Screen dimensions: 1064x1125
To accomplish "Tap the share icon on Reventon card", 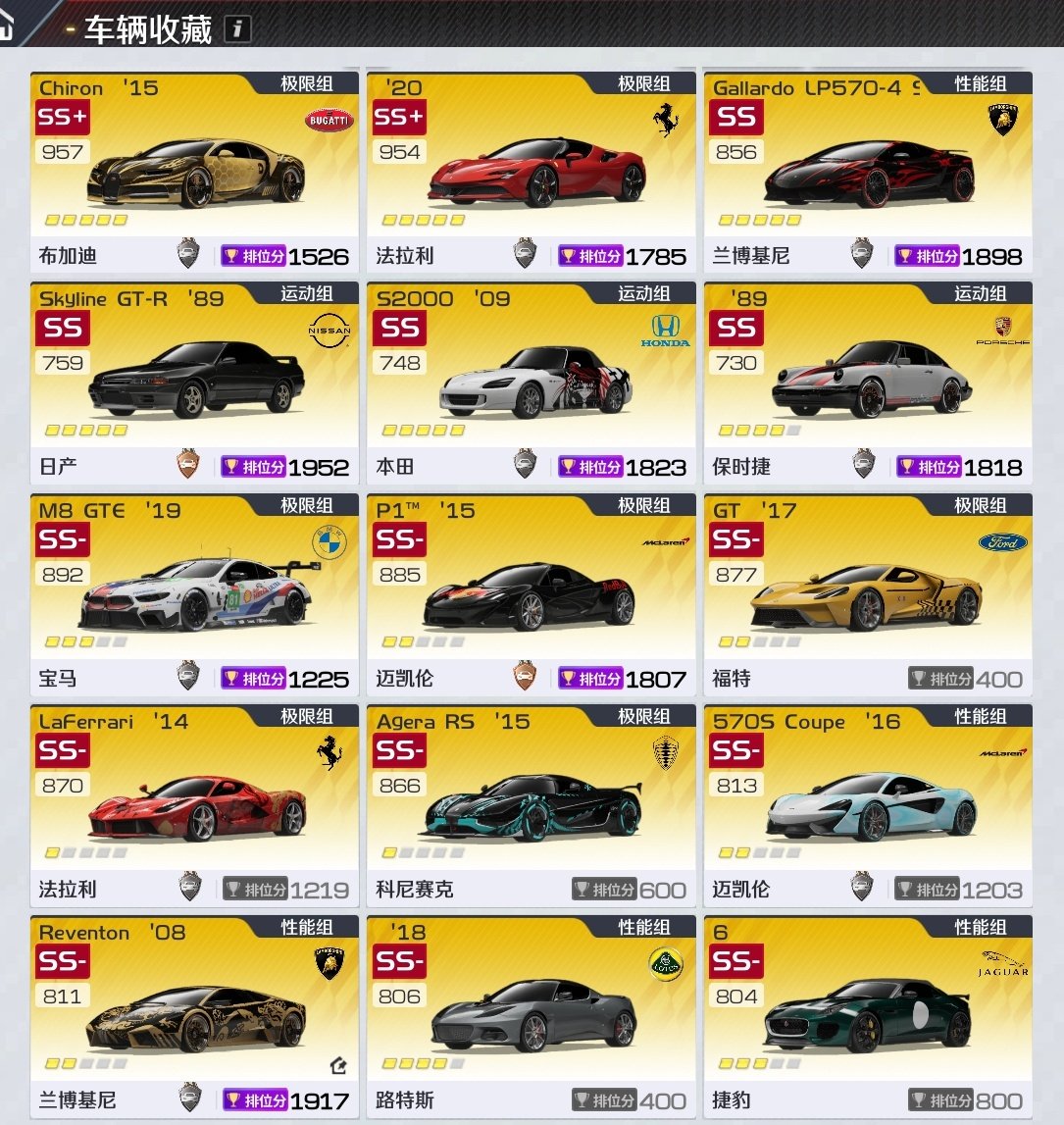I will click(338, 1065).
